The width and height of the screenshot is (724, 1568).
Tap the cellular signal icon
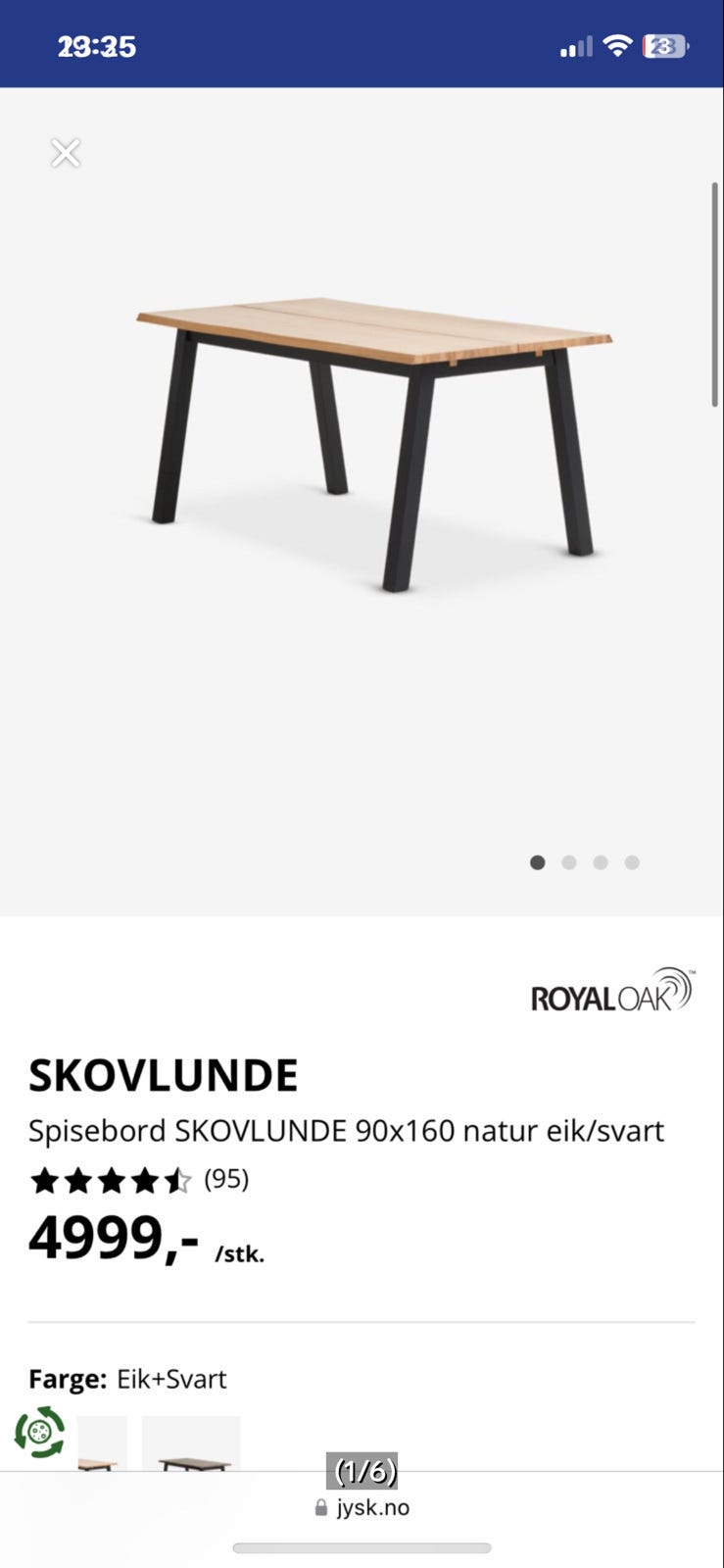(576, 45)
